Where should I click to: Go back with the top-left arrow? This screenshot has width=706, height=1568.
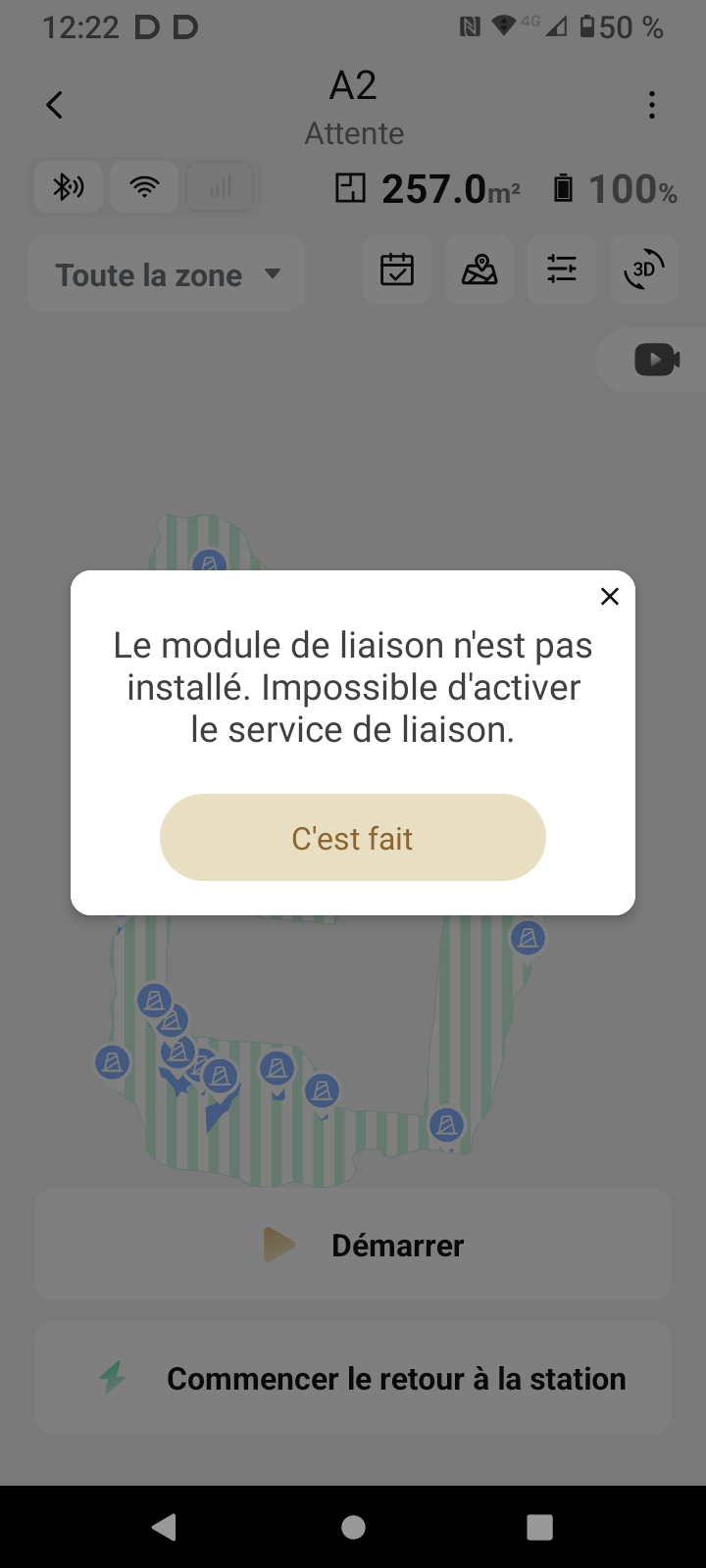click(55, 105)
